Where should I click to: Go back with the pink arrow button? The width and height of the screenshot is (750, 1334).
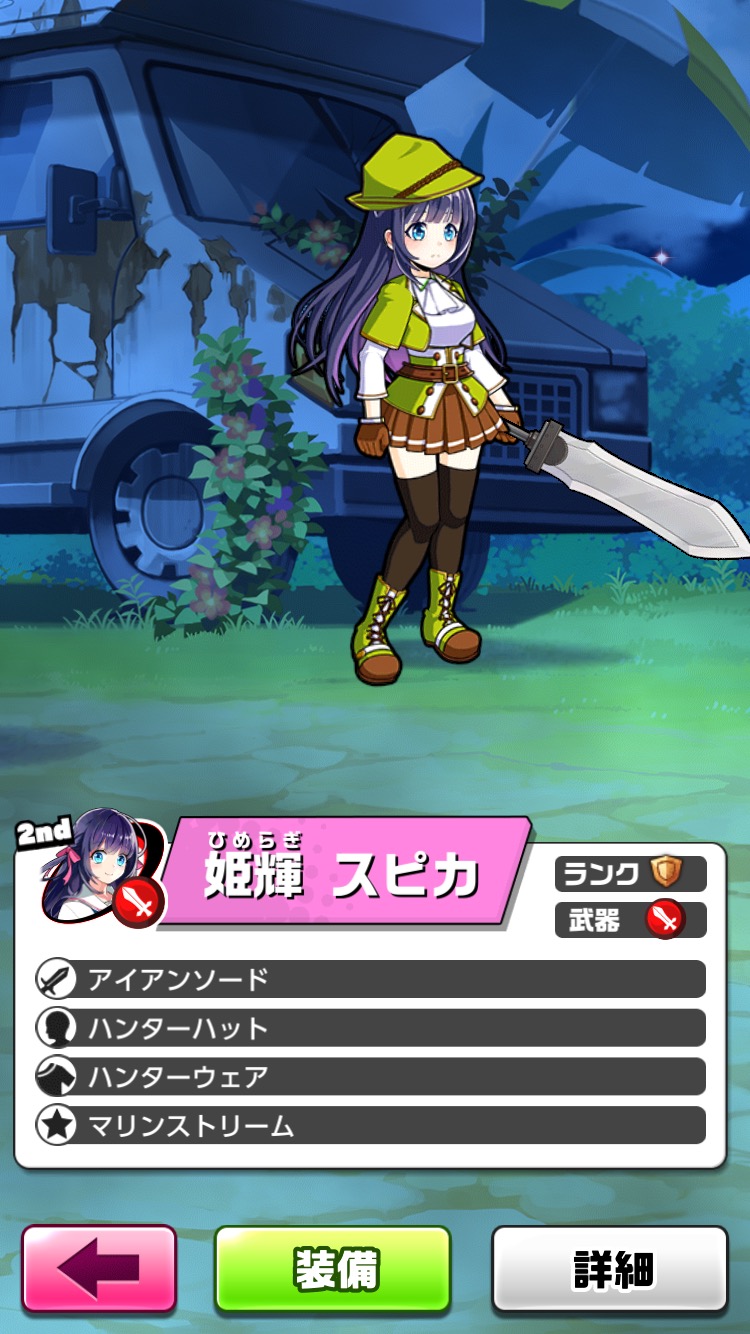99,1268
